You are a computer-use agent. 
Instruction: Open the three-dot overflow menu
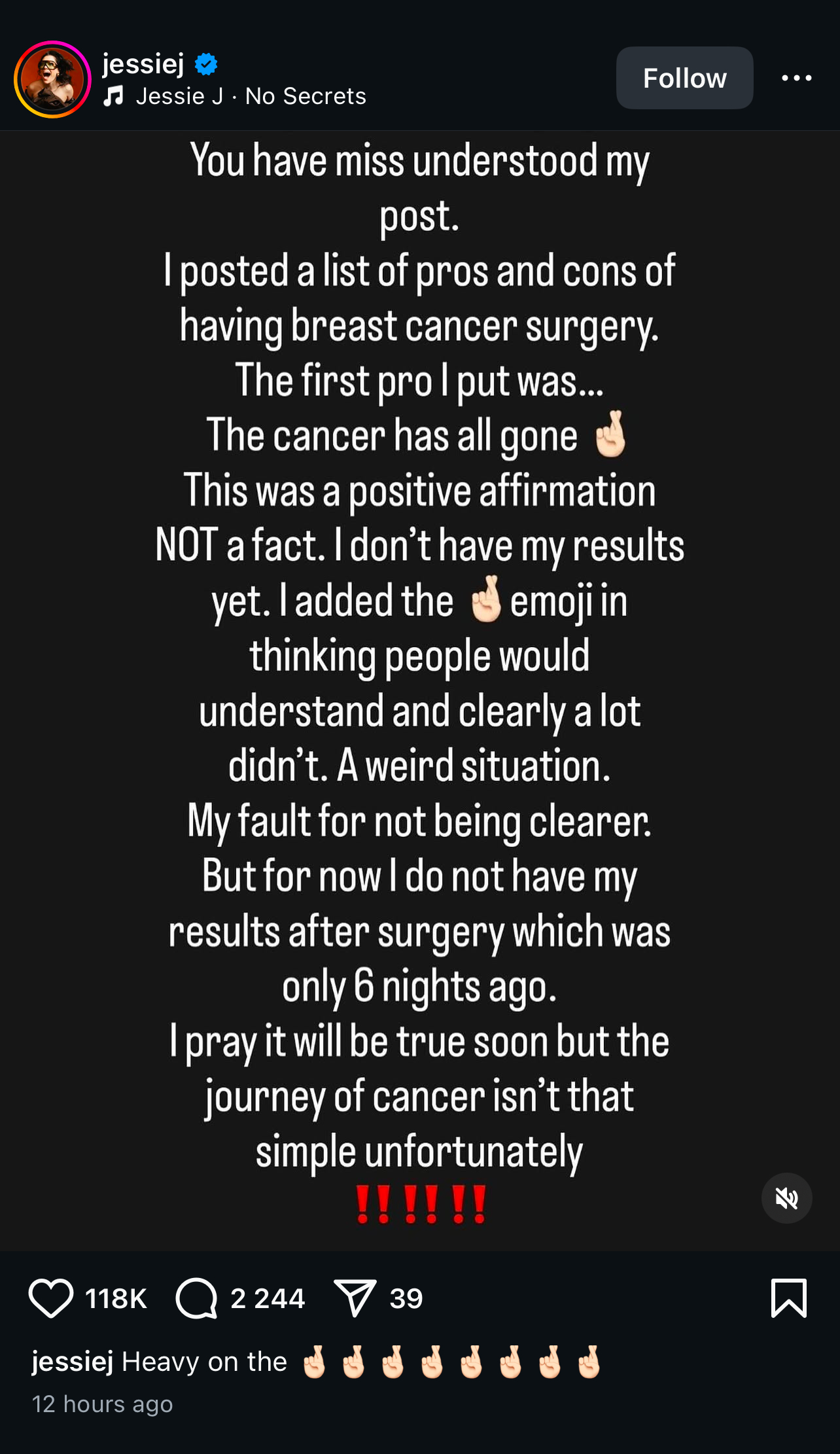pos(796,78)
